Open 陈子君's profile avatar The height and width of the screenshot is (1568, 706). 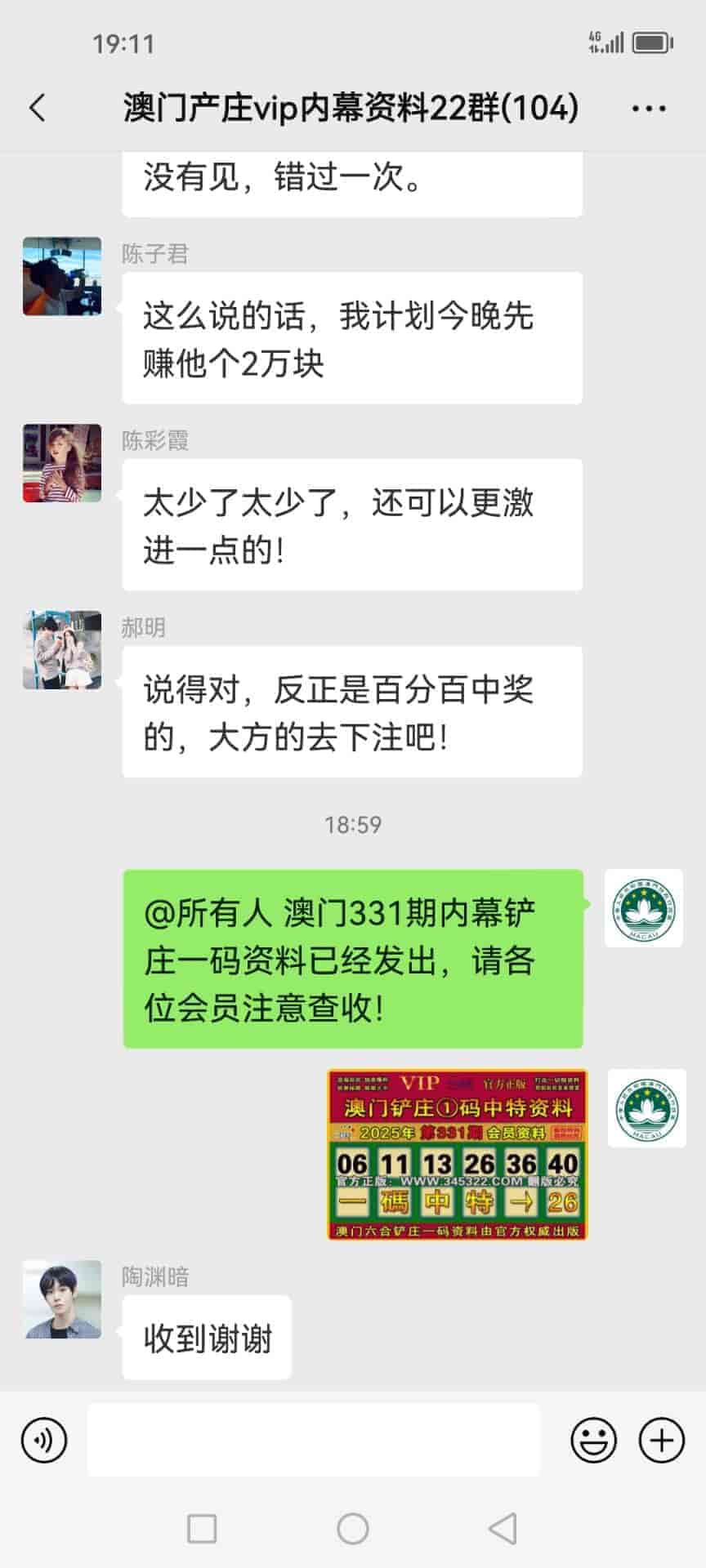click(x=62, y=277)
